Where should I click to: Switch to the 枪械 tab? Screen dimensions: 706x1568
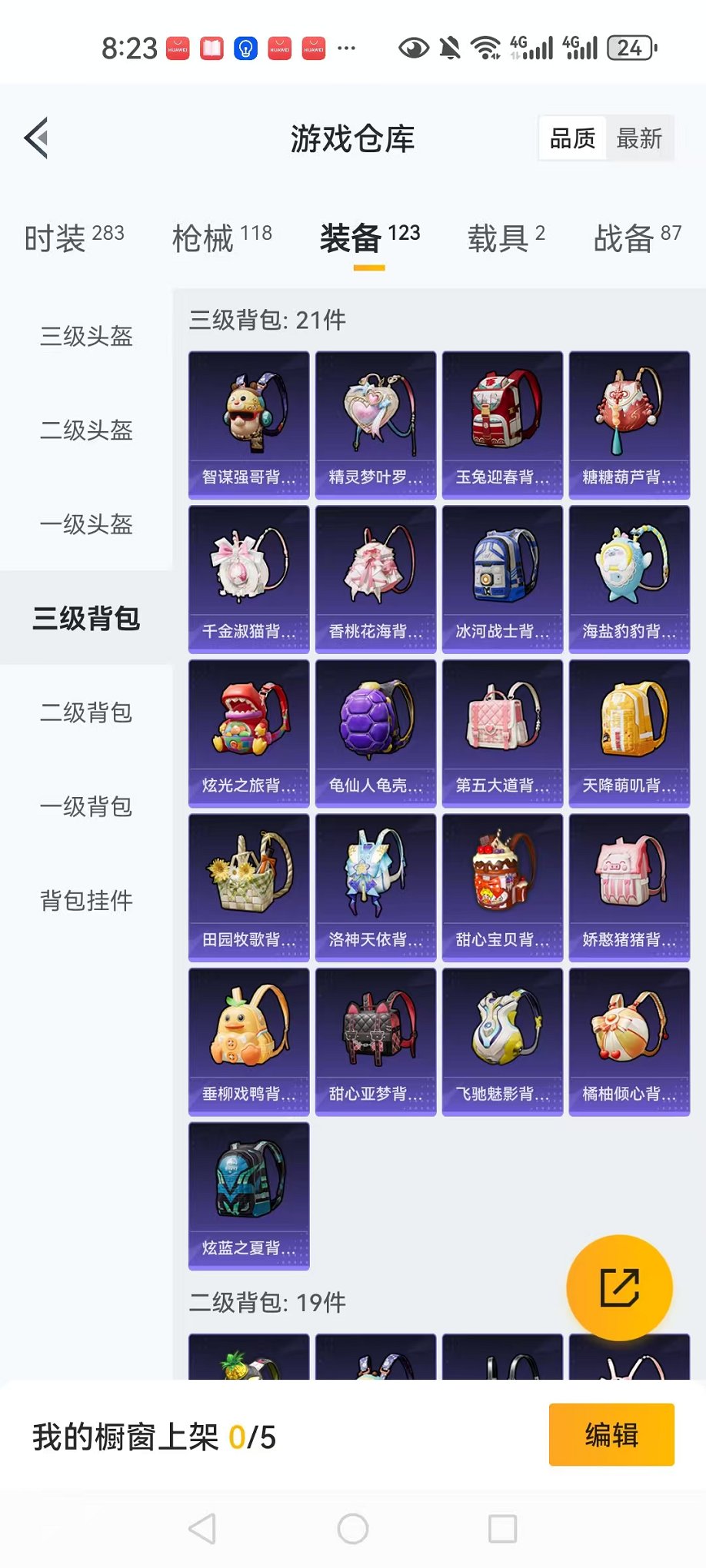pos(221,238)
